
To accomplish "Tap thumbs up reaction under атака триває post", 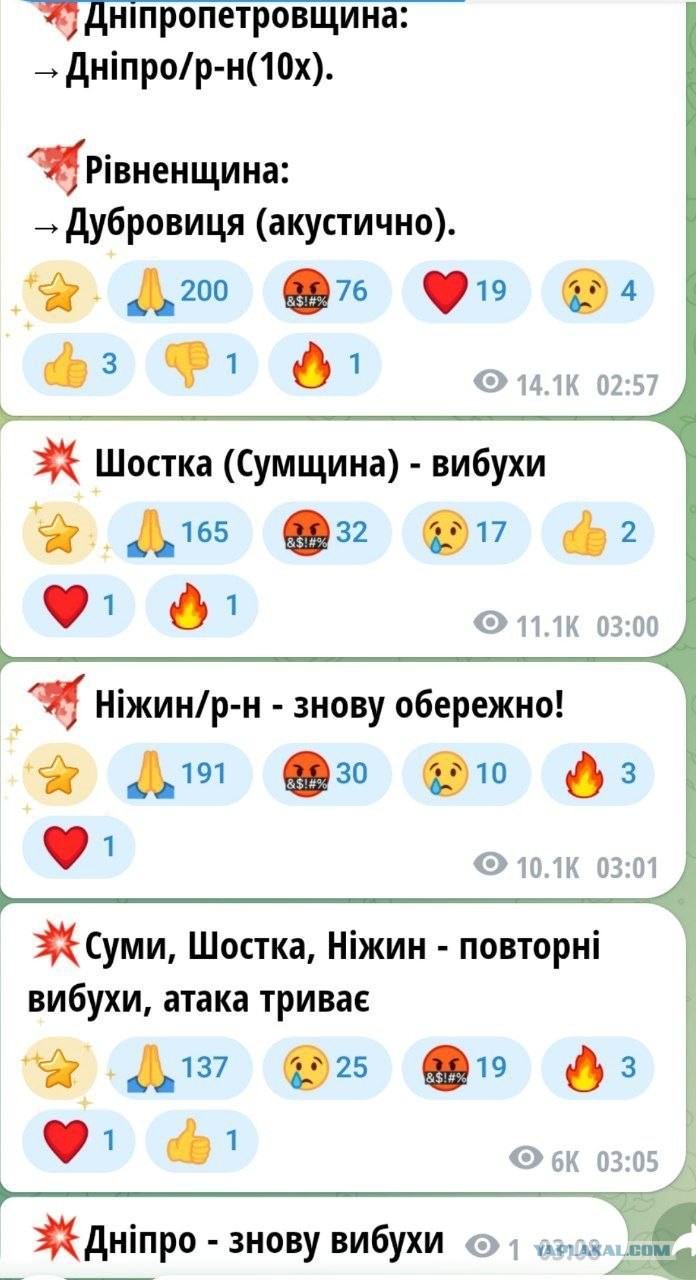I will click(201, 1140).
